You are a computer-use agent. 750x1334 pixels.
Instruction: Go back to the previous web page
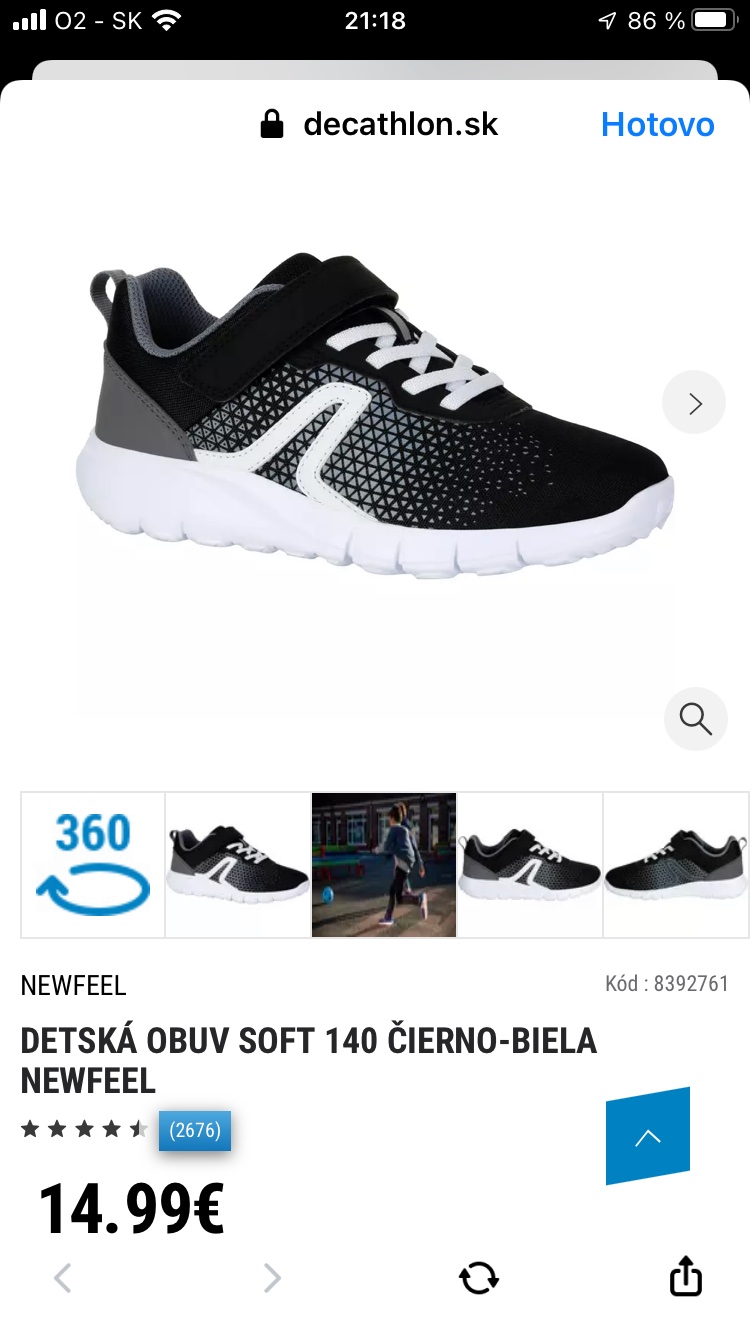(63, 1277)
